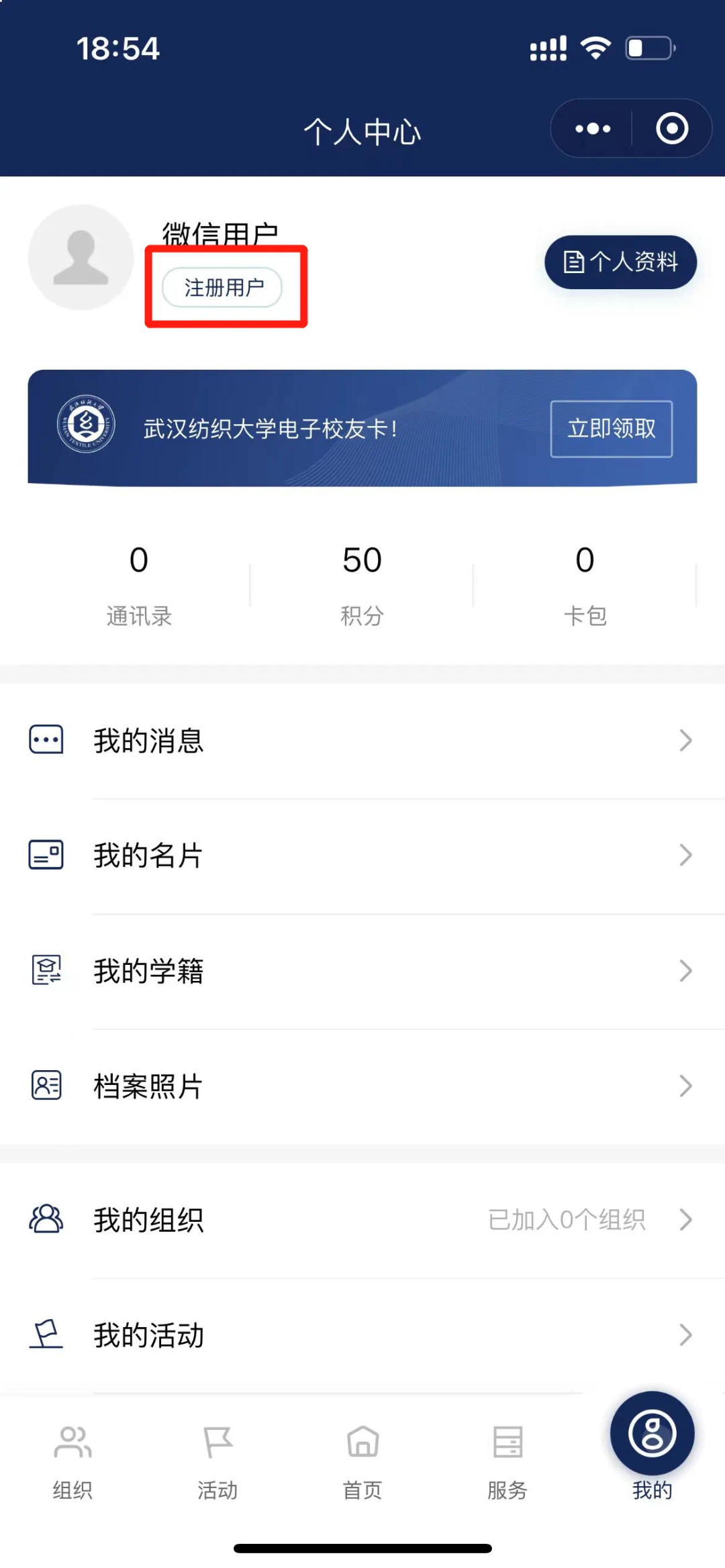Open 通讯录 contacts count
The width and height of the screenshot is (725, 1568).
pos(139,584)
